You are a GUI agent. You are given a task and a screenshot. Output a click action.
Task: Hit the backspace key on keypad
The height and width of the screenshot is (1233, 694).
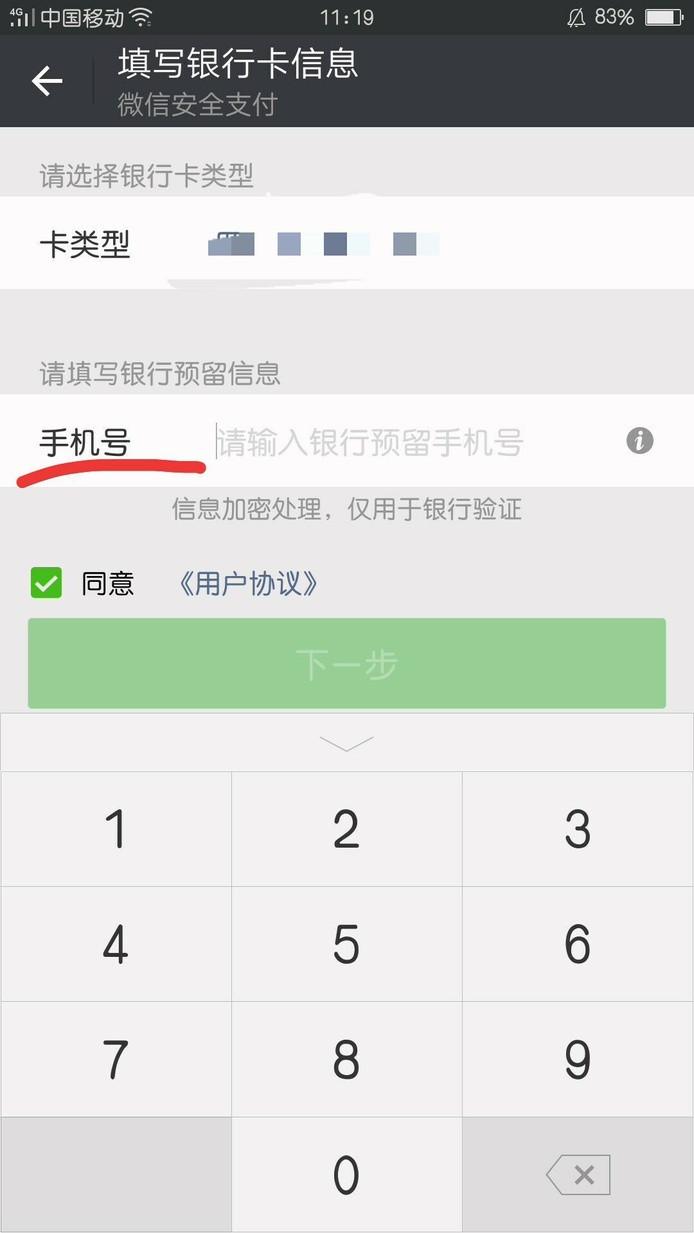(578, 1175)
